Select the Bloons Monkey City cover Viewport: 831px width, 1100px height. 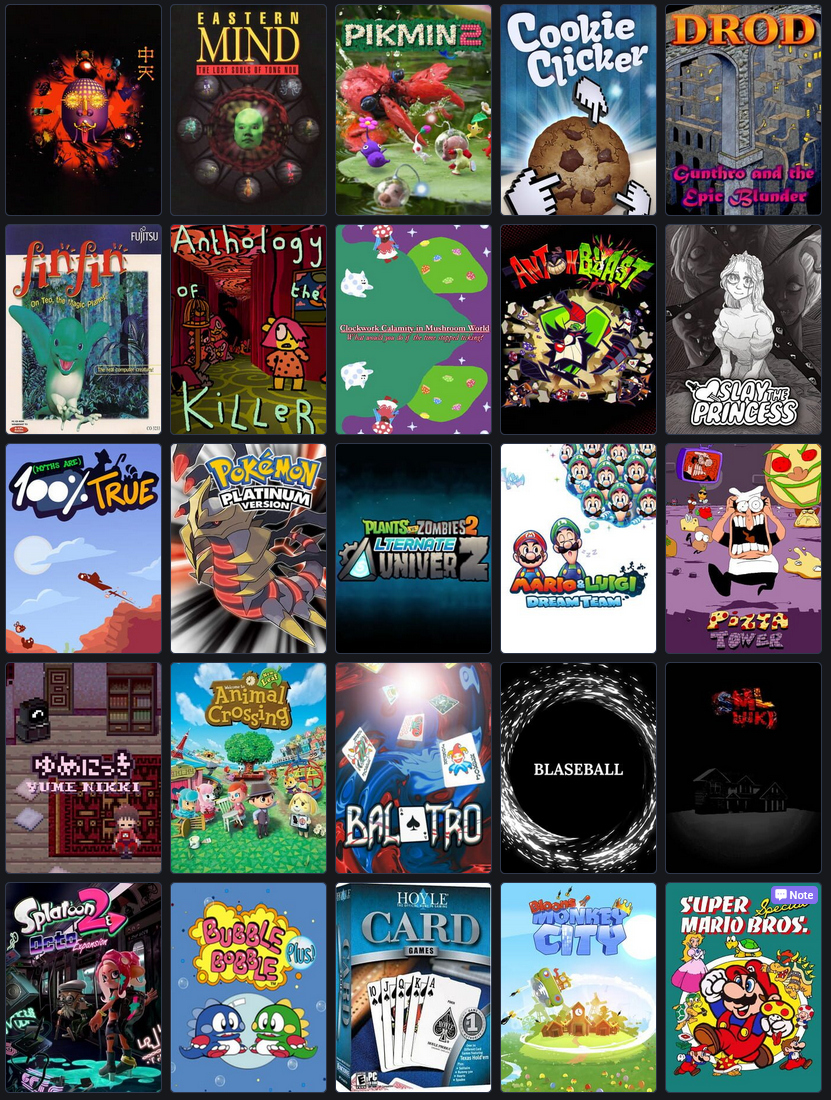click(578, 987)
